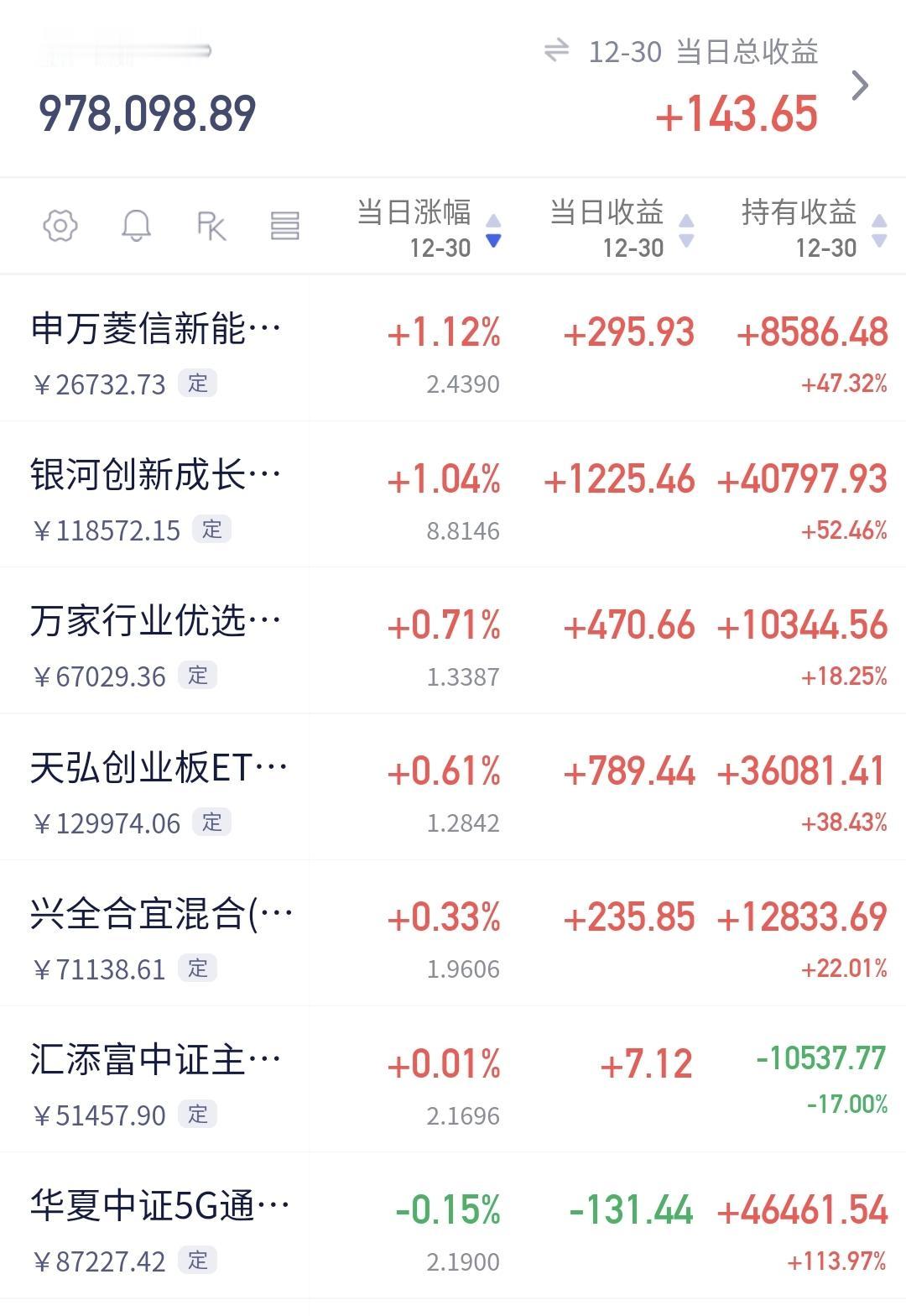Viewport: 906px width, 1316px height.
Task: Toggle the 当日总收益 swap arrows
Action: tap(556, 51)
